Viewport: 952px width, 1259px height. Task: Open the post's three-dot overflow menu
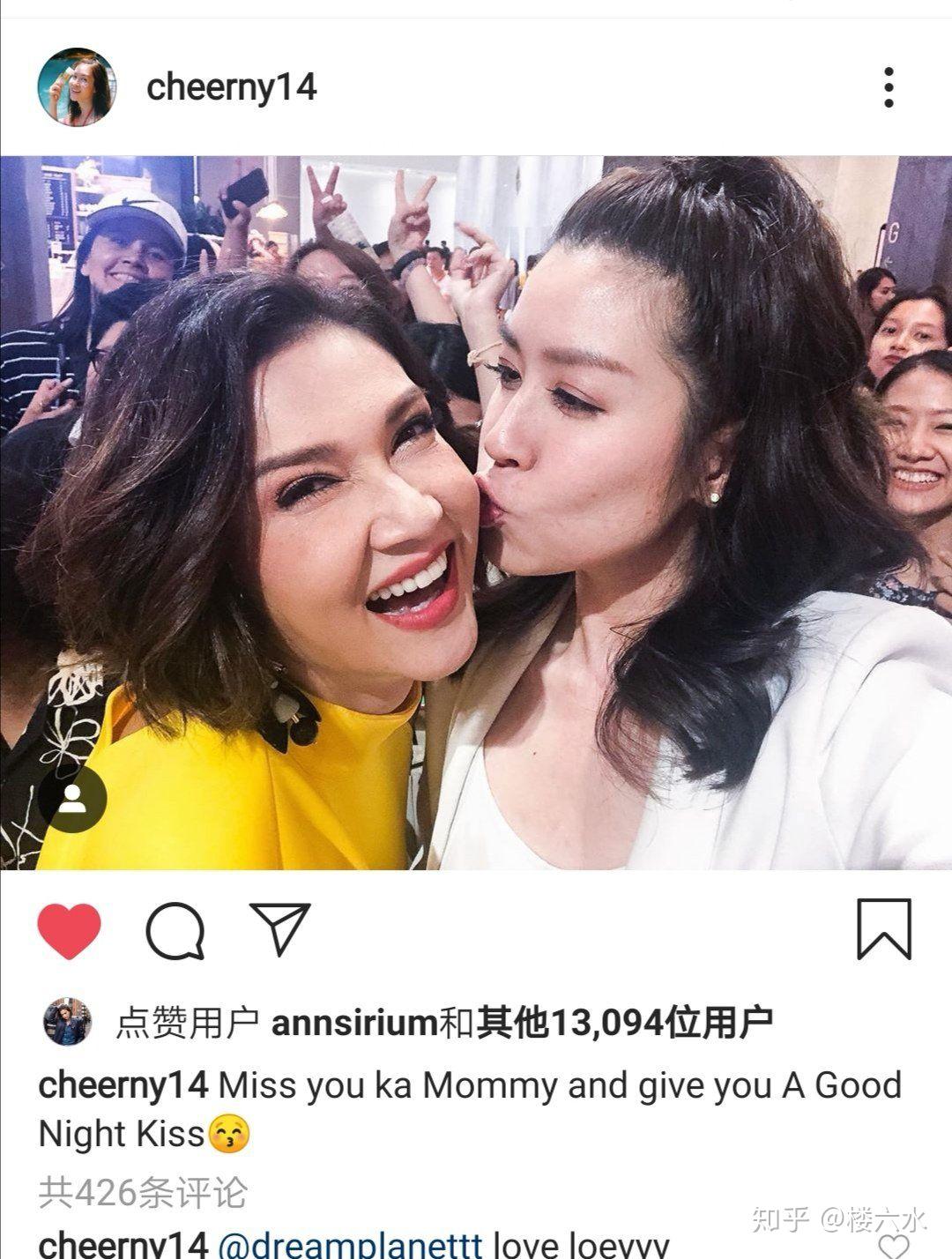coord(889,88)
